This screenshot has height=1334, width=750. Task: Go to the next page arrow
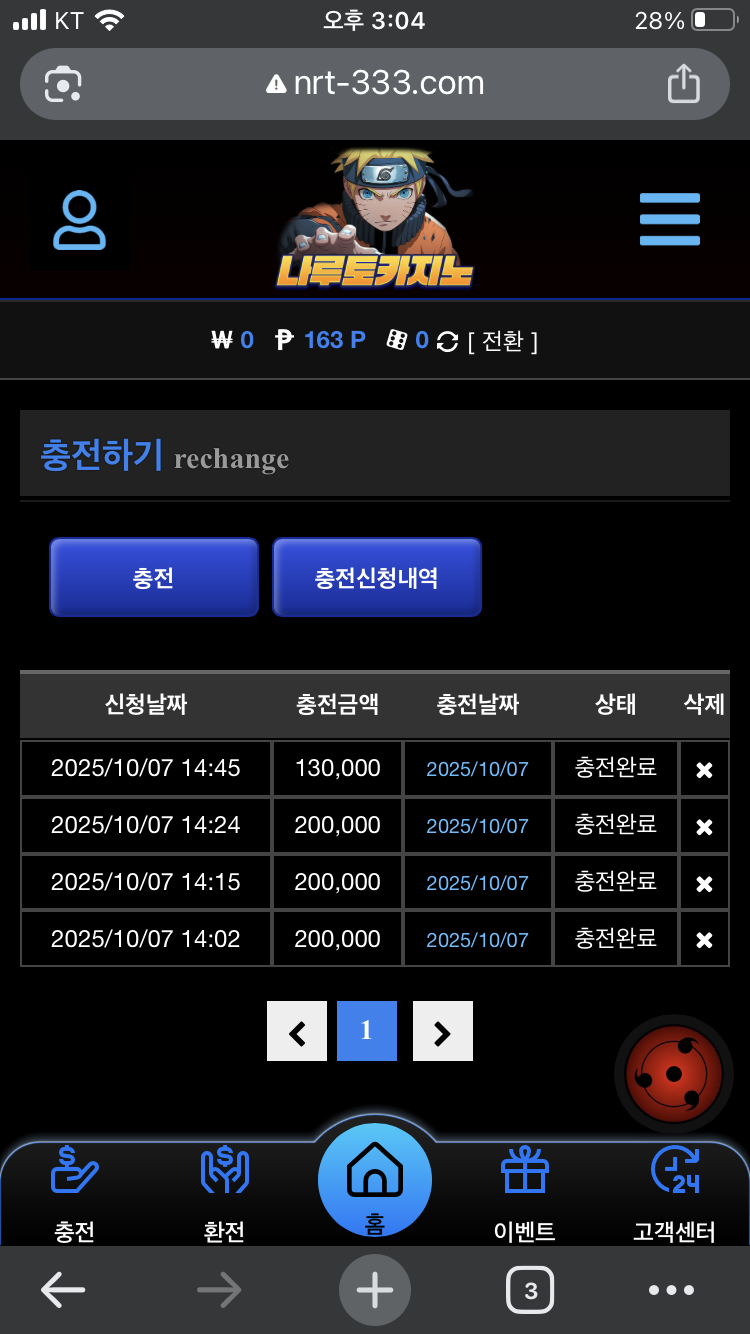442,1031
